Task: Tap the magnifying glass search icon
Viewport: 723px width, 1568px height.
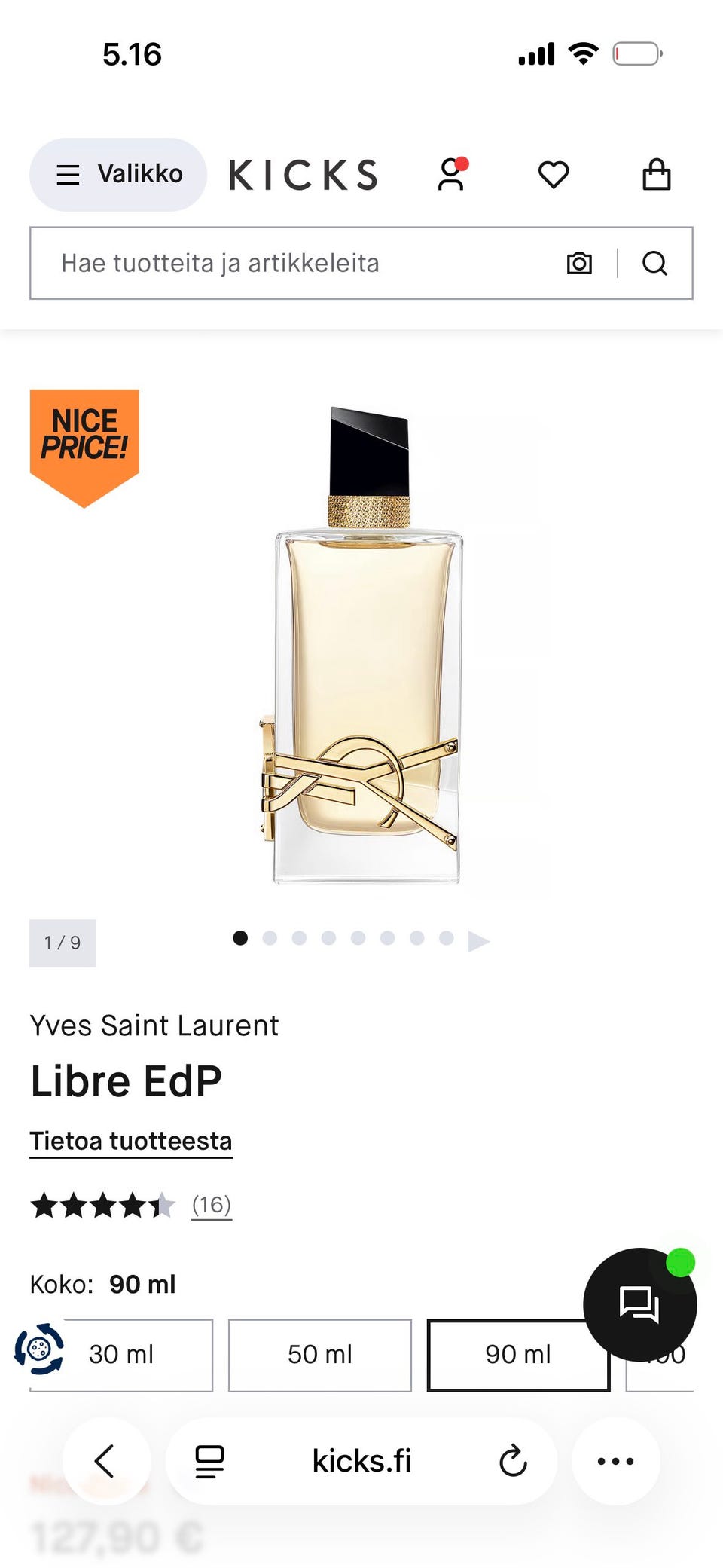Action: 654,263
